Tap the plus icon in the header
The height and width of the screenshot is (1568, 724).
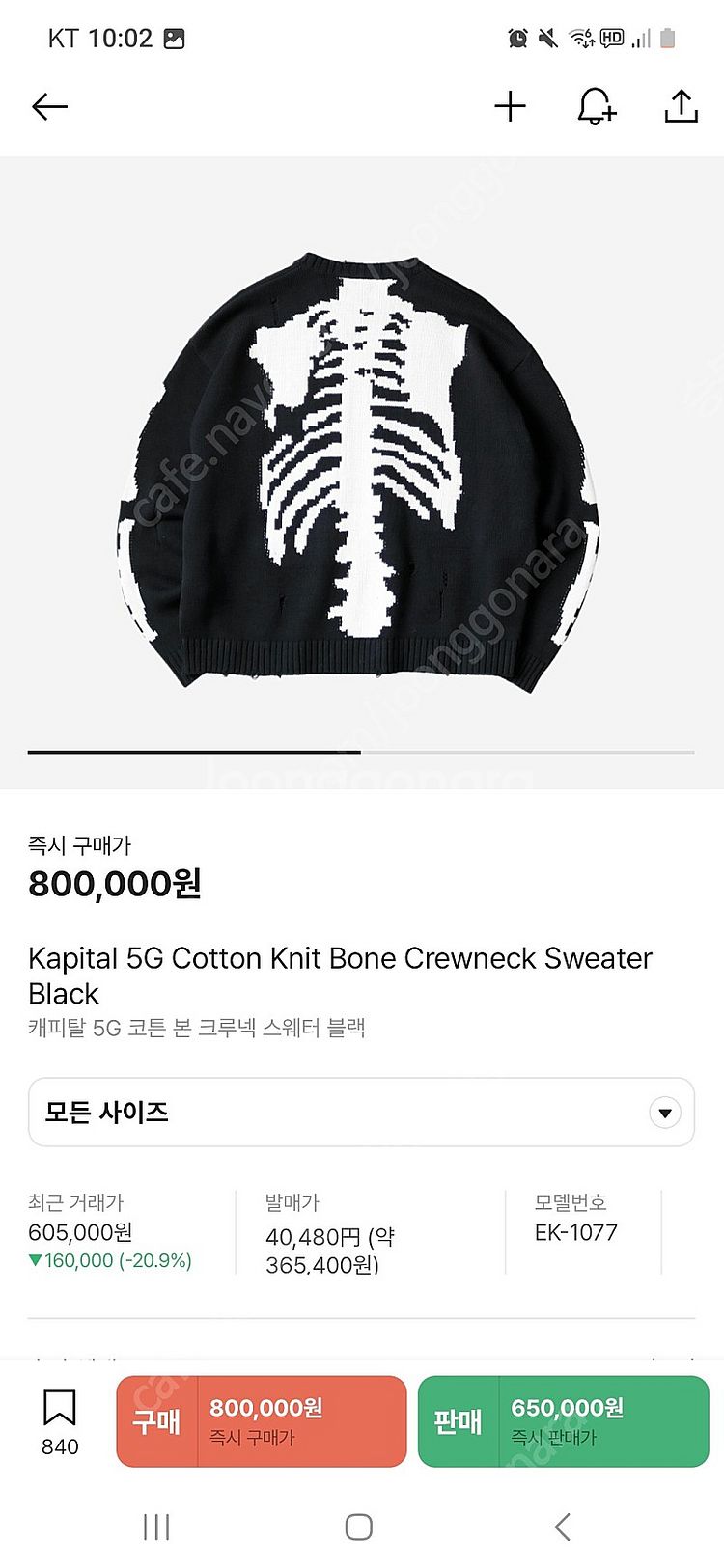[510, 106]
